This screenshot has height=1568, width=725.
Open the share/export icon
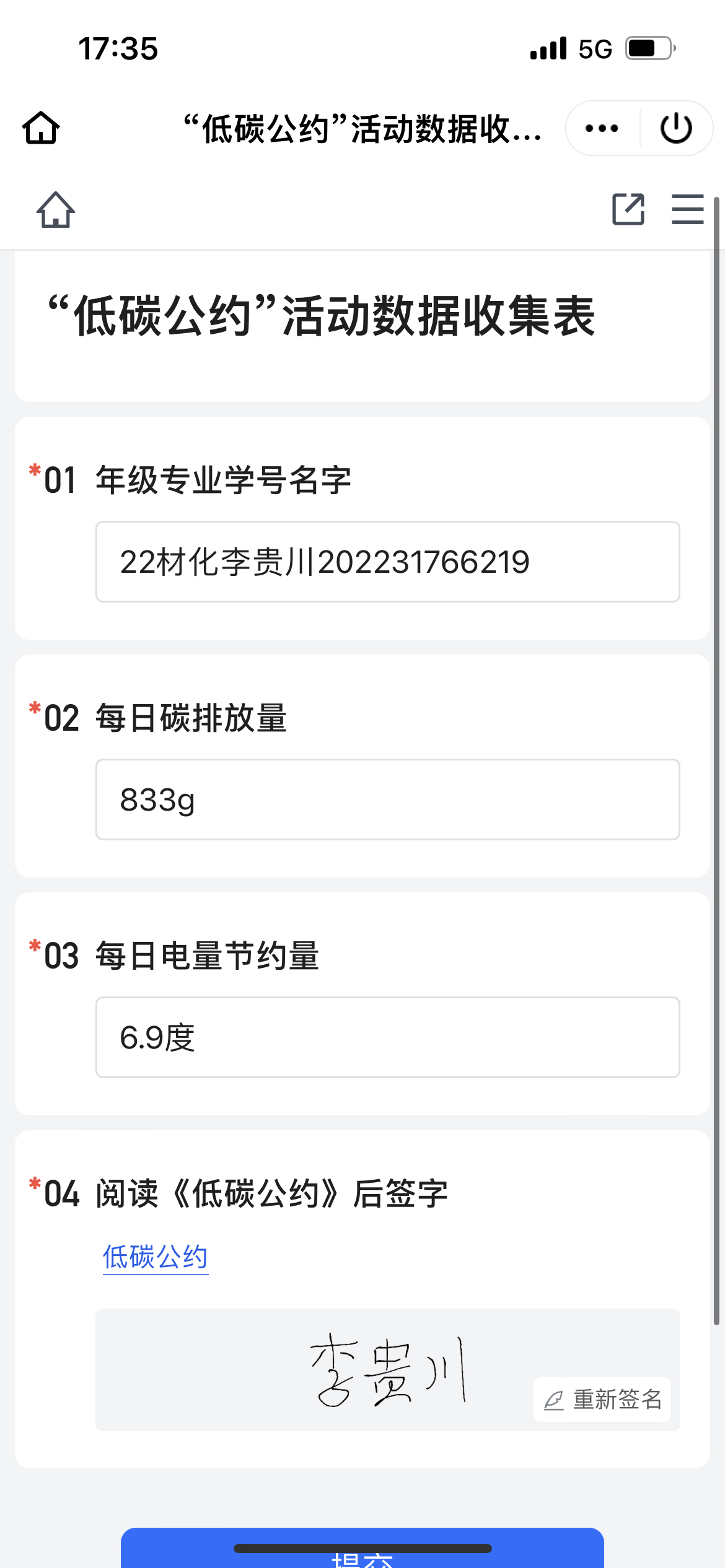pos(628,209)
